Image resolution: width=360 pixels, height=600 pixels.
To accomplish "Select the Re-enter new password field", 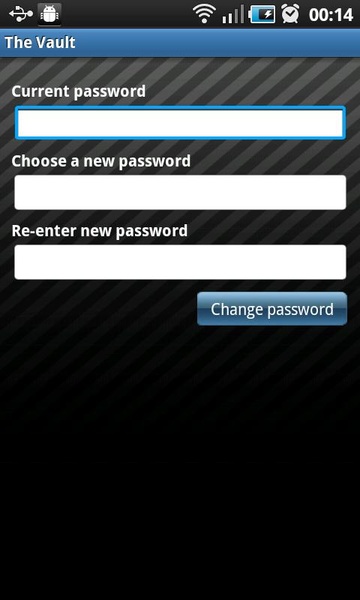I will pos(180,262).
